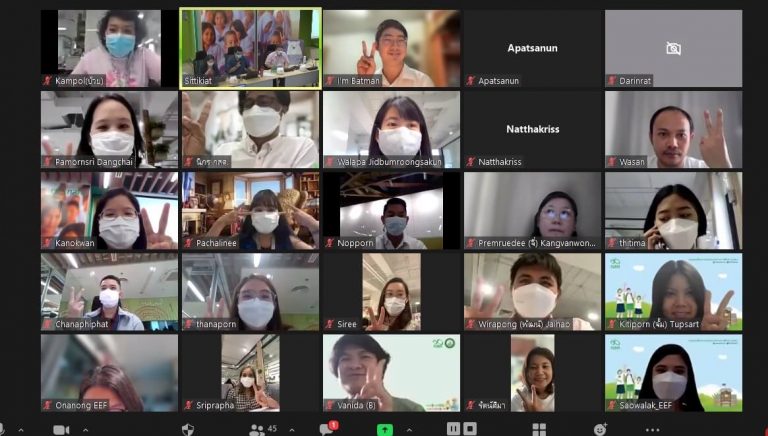The image size is (768, 436).
Task: Tap the green share screen button
Action: [385, 429]
